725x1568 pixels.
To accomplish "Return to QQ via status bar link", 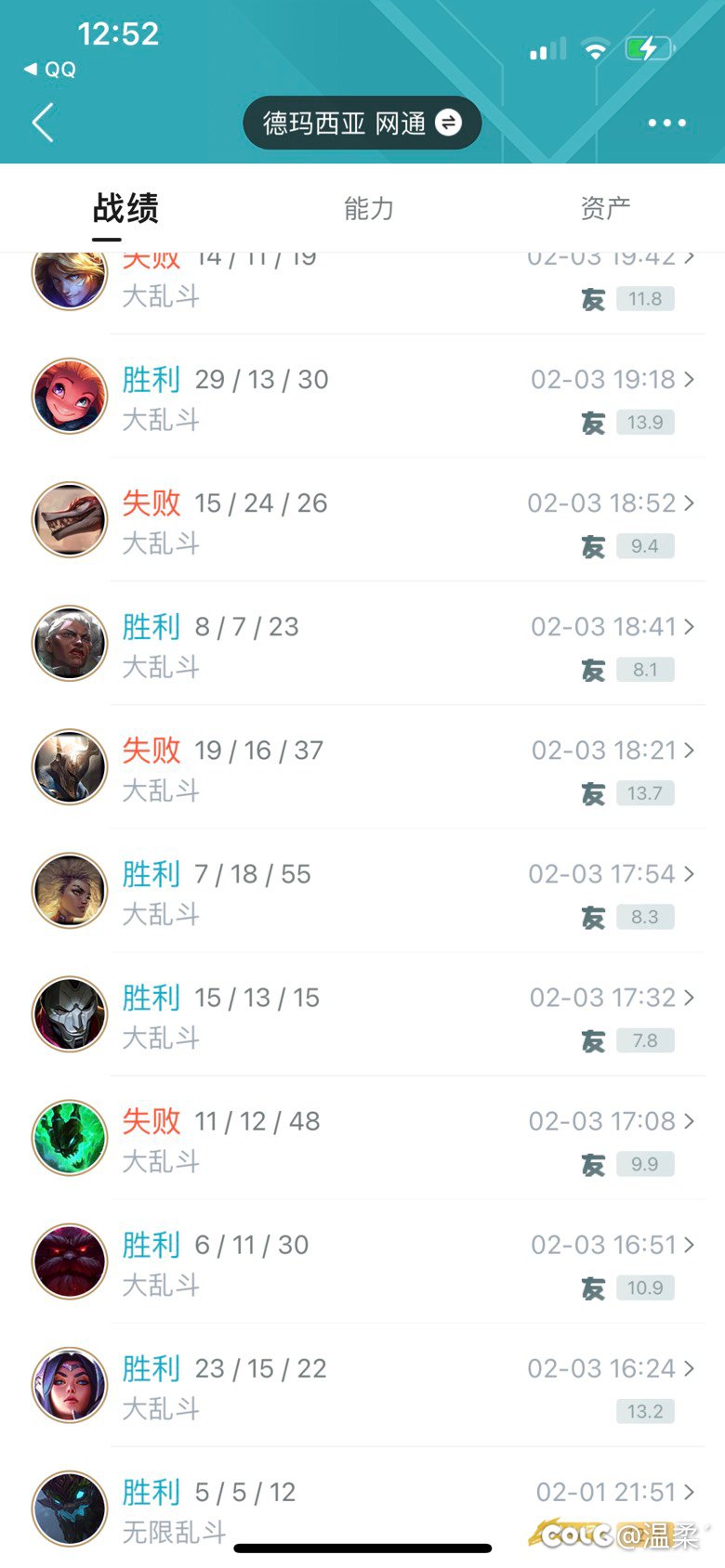I will (x=51, y=70).
